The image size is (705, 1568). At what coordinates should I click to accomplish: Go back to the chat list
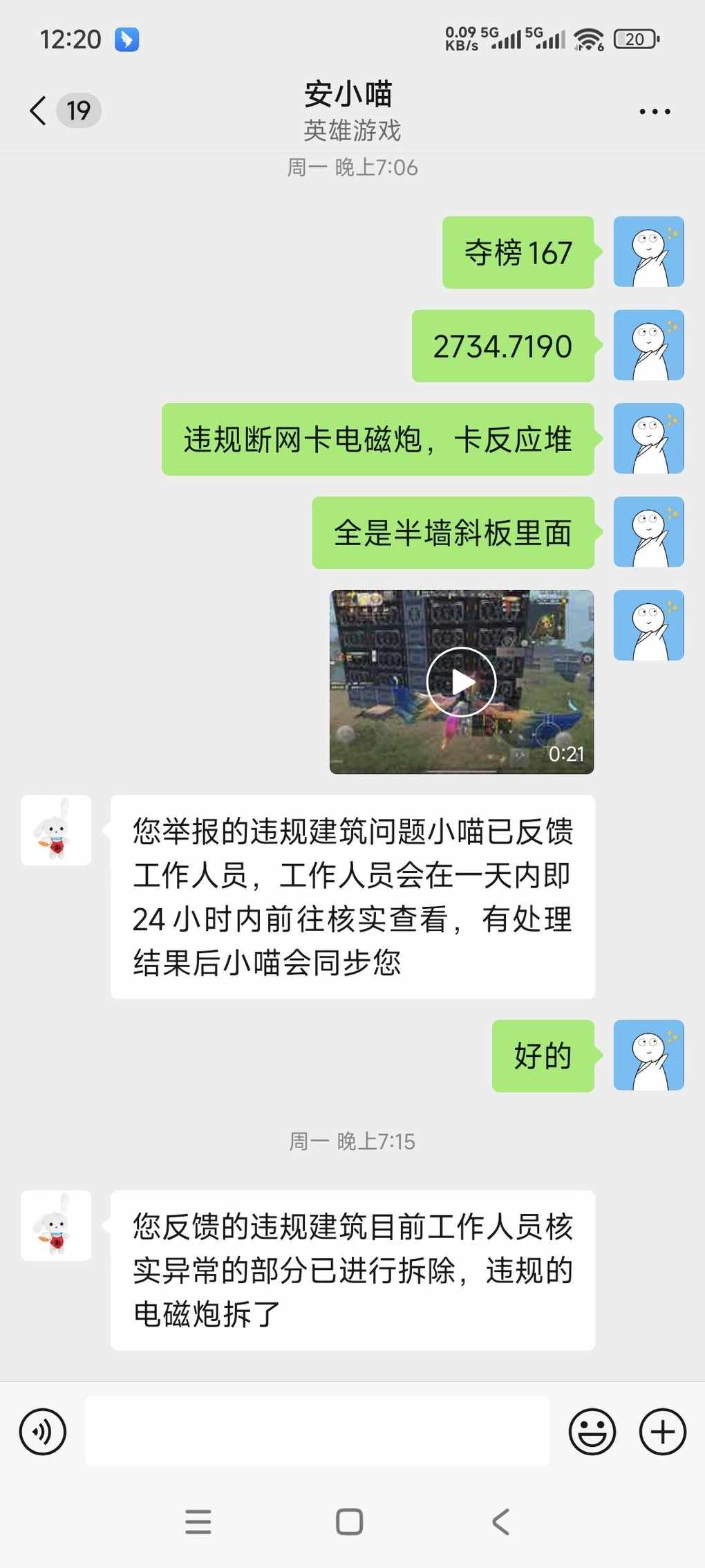coord(39,111)
